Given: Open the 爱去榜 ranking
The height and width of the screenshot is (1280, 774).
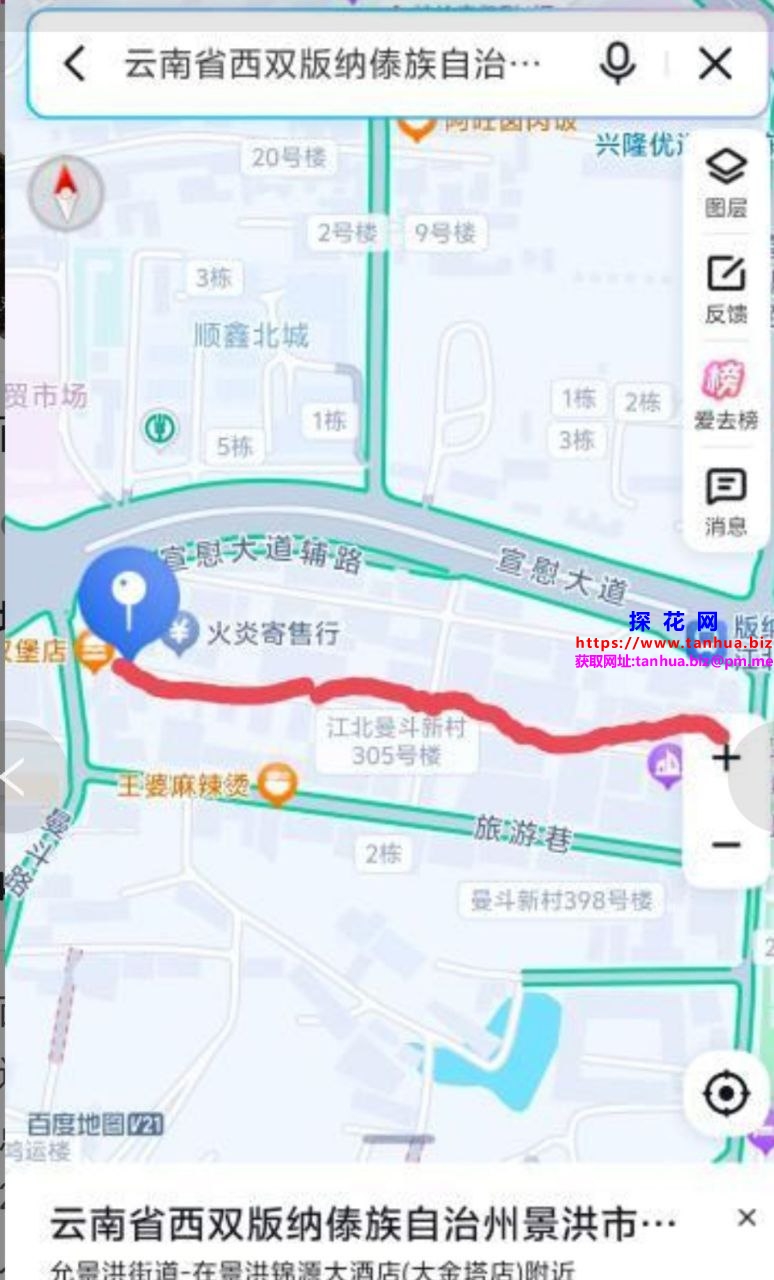Looking at the screenshot, I should (726, 396).
